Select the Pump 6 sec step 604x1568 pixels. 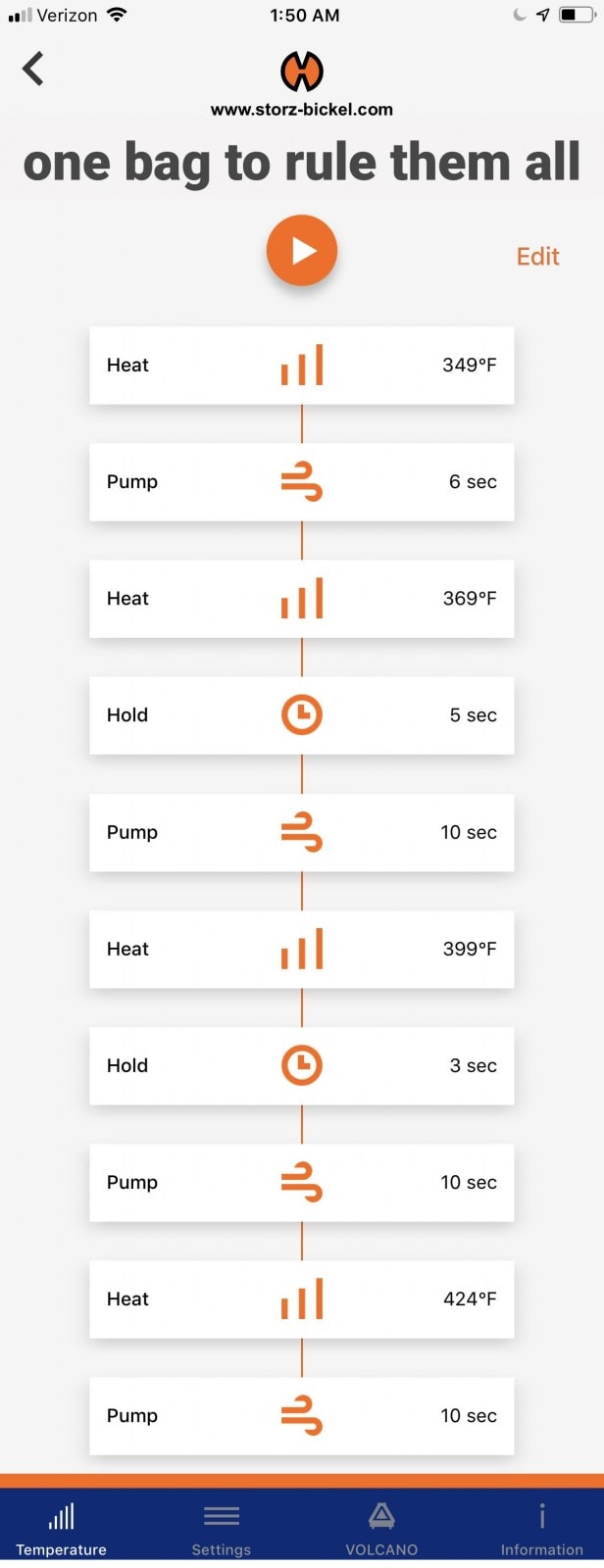[302, 482]
